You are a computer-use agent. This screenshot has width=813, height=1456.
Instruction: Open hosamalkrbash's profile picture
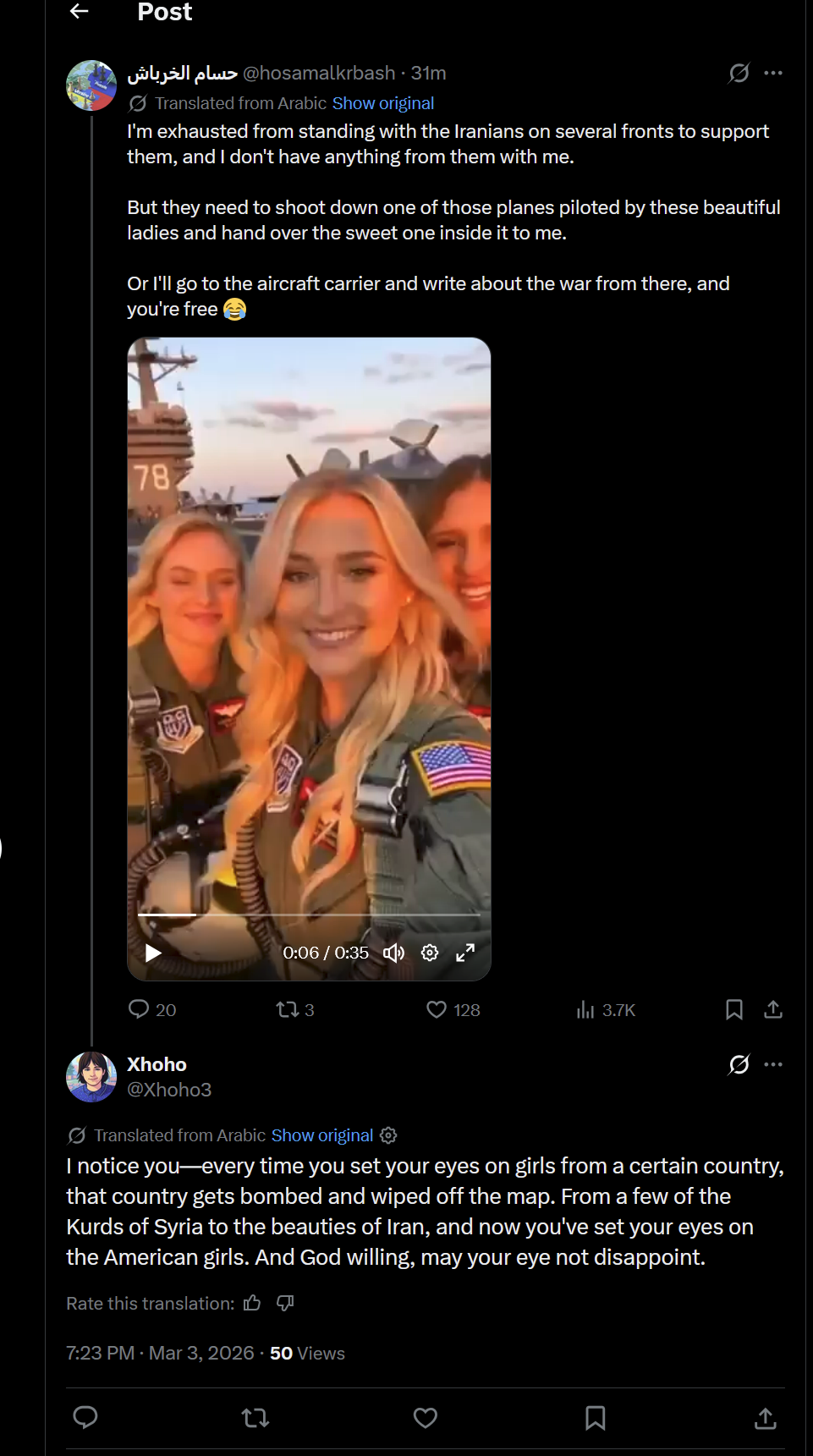pos(91,85)
